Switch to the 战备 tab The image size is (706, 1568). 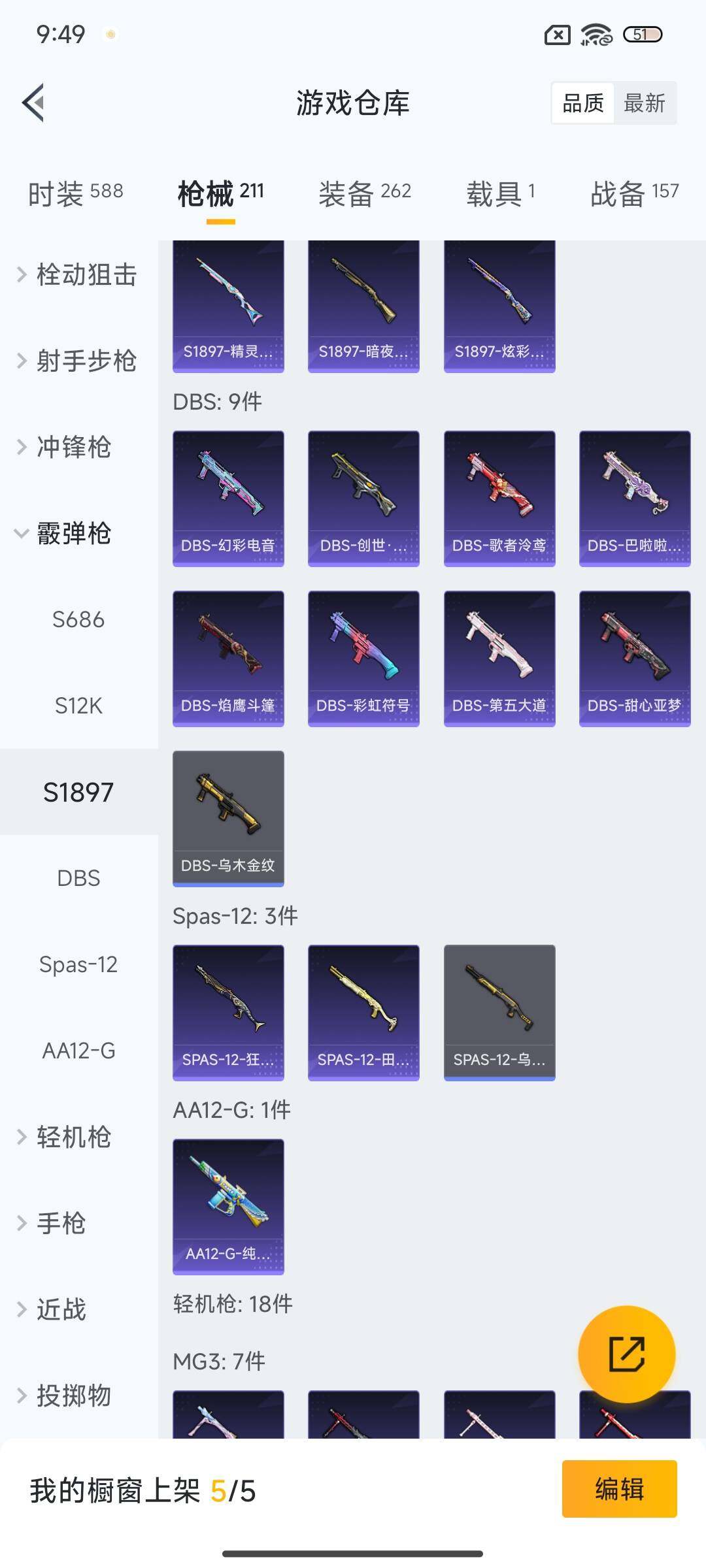[634, 193]
